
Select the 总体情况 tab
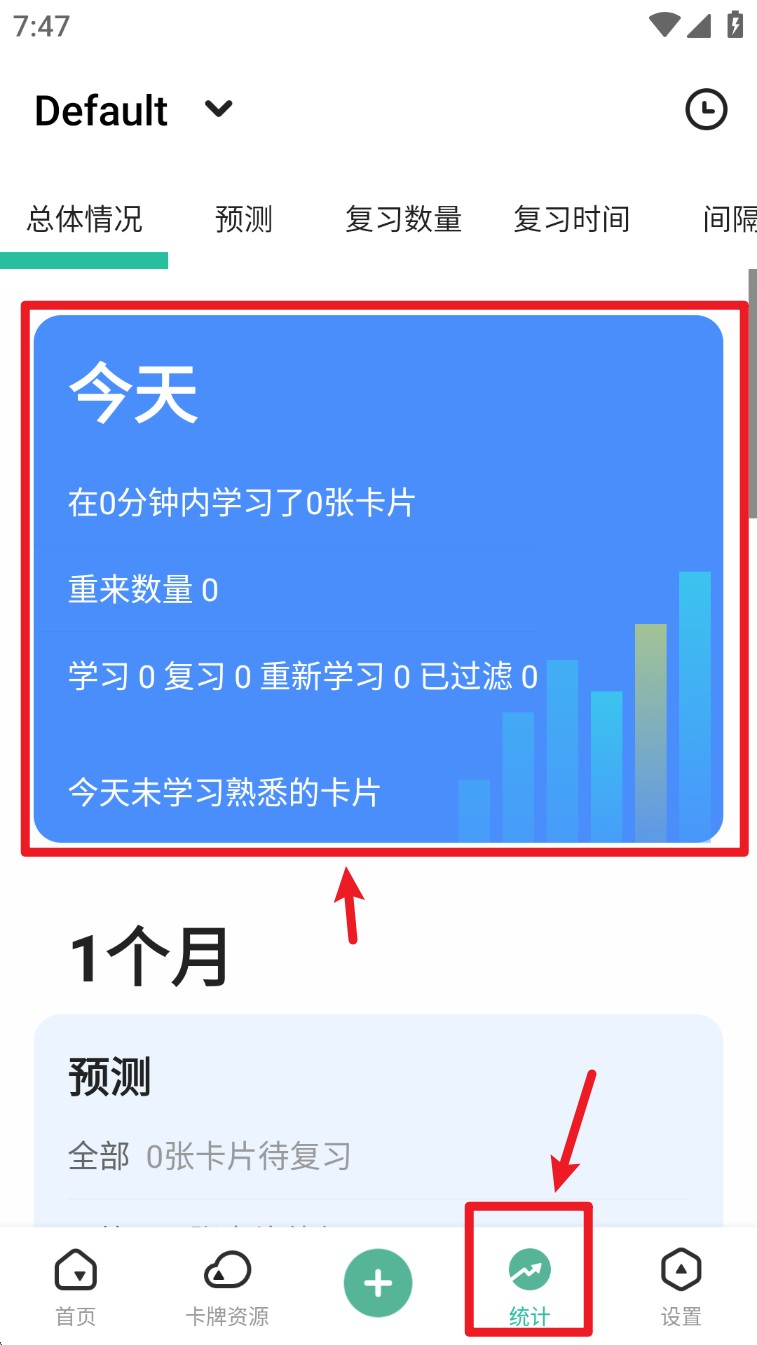[84, 219]
